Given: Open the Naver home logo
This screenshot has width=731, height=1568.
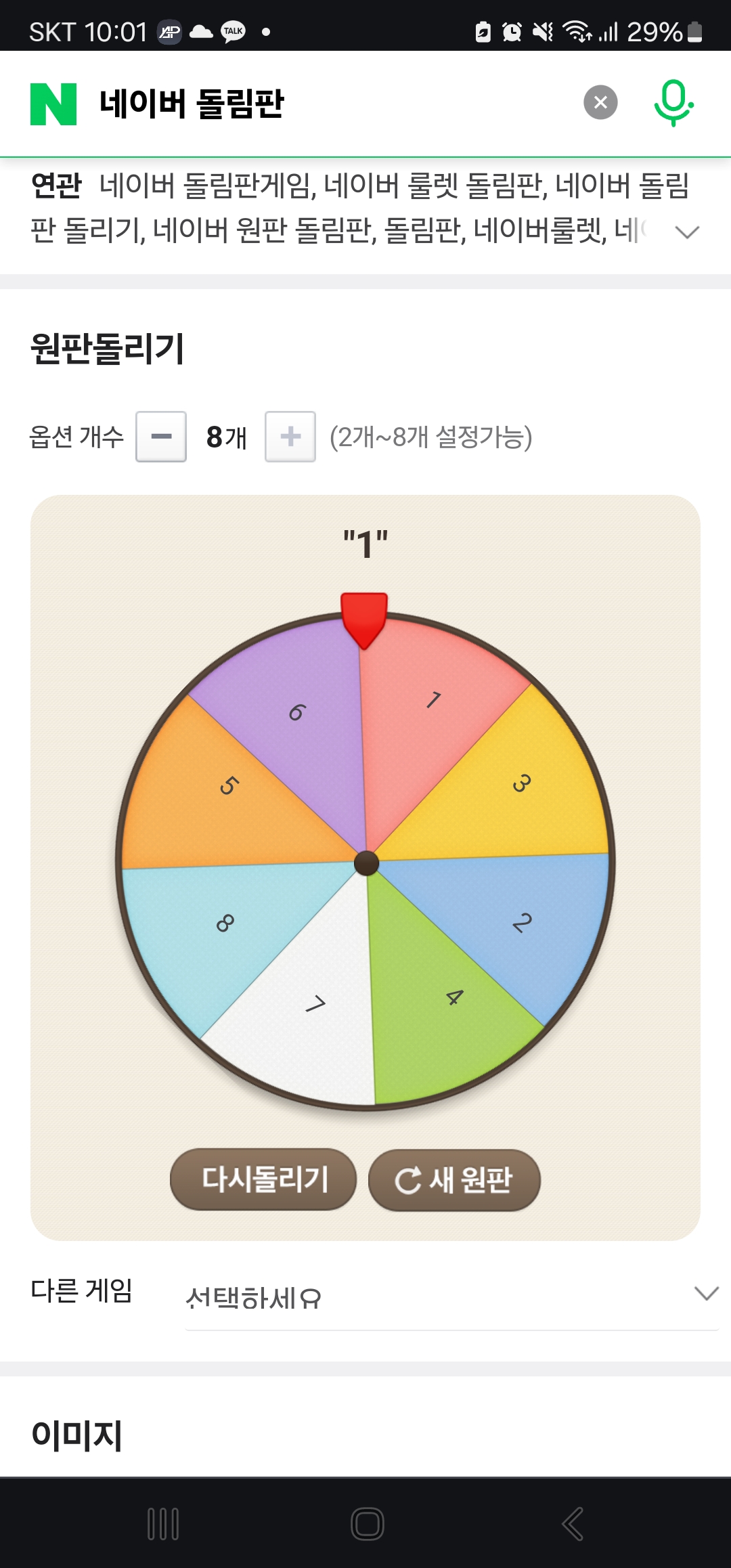Looking at the screenshot, I should (53, 104).
